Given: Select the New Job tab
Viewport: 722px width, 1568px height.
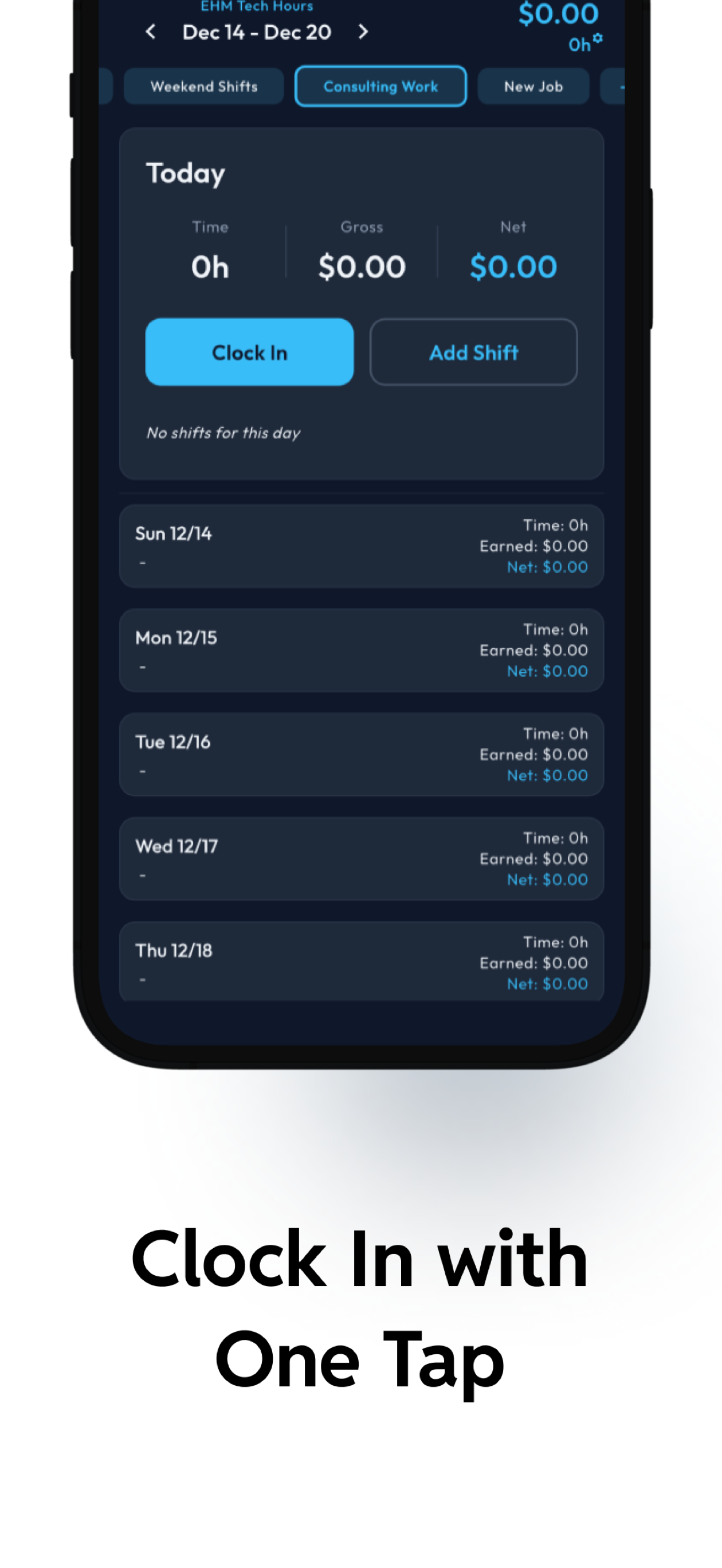Looking at the screenshot, I should (x=533, y=86).
